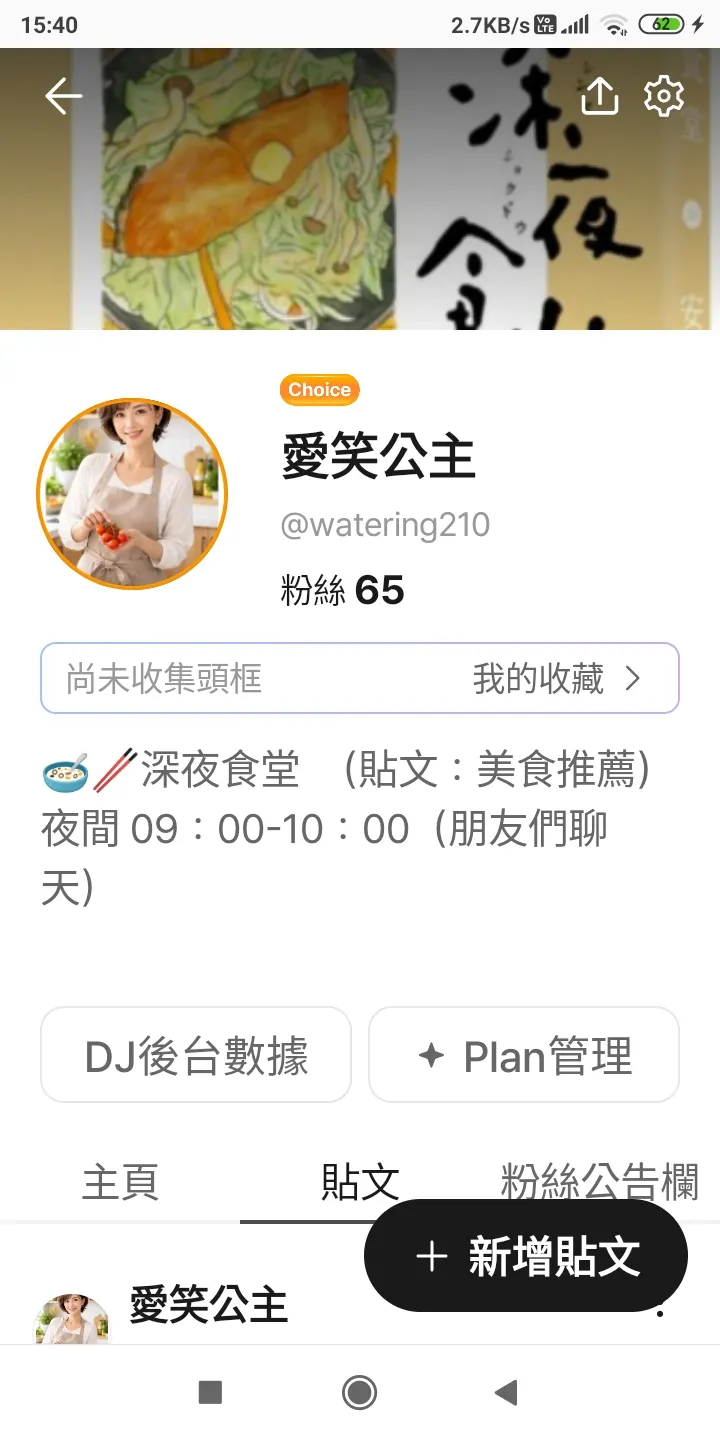Go back using the top arrow
Viewport: 720px width, 1440px height.
(x=63, y=97)
